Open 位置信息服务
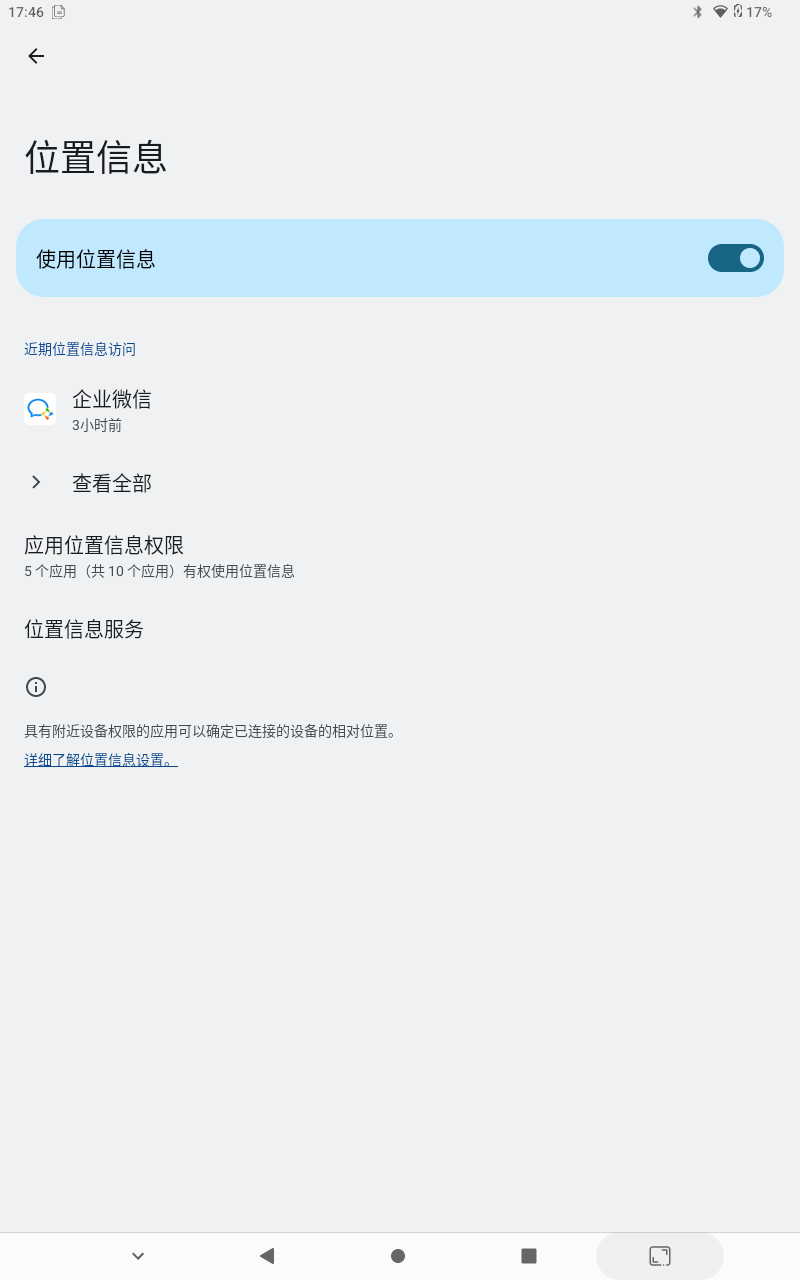The image size is (800, 1280). tap(400, 629)
